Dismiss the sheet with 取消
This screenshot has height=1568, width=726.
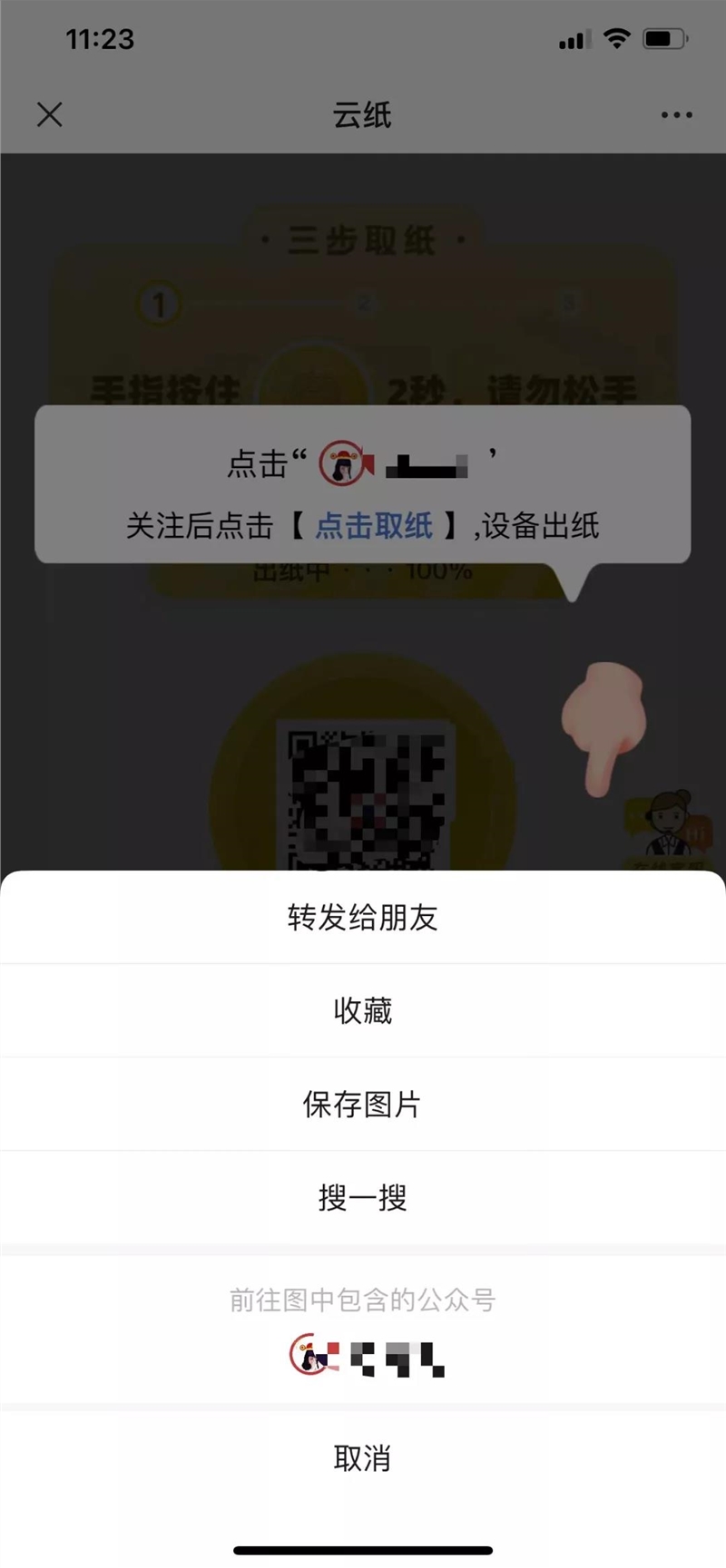point(363,1458)
